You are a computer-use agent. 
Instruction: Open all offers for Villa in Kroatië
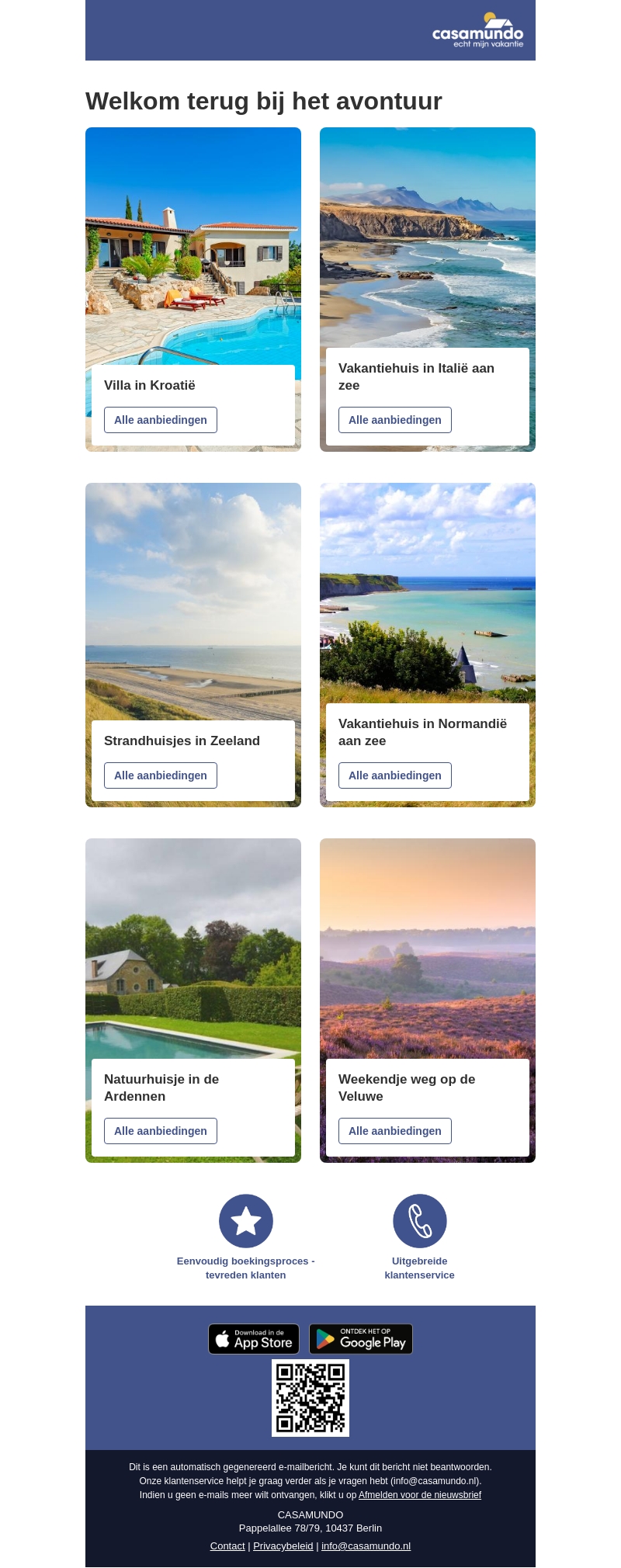point(161,420)
